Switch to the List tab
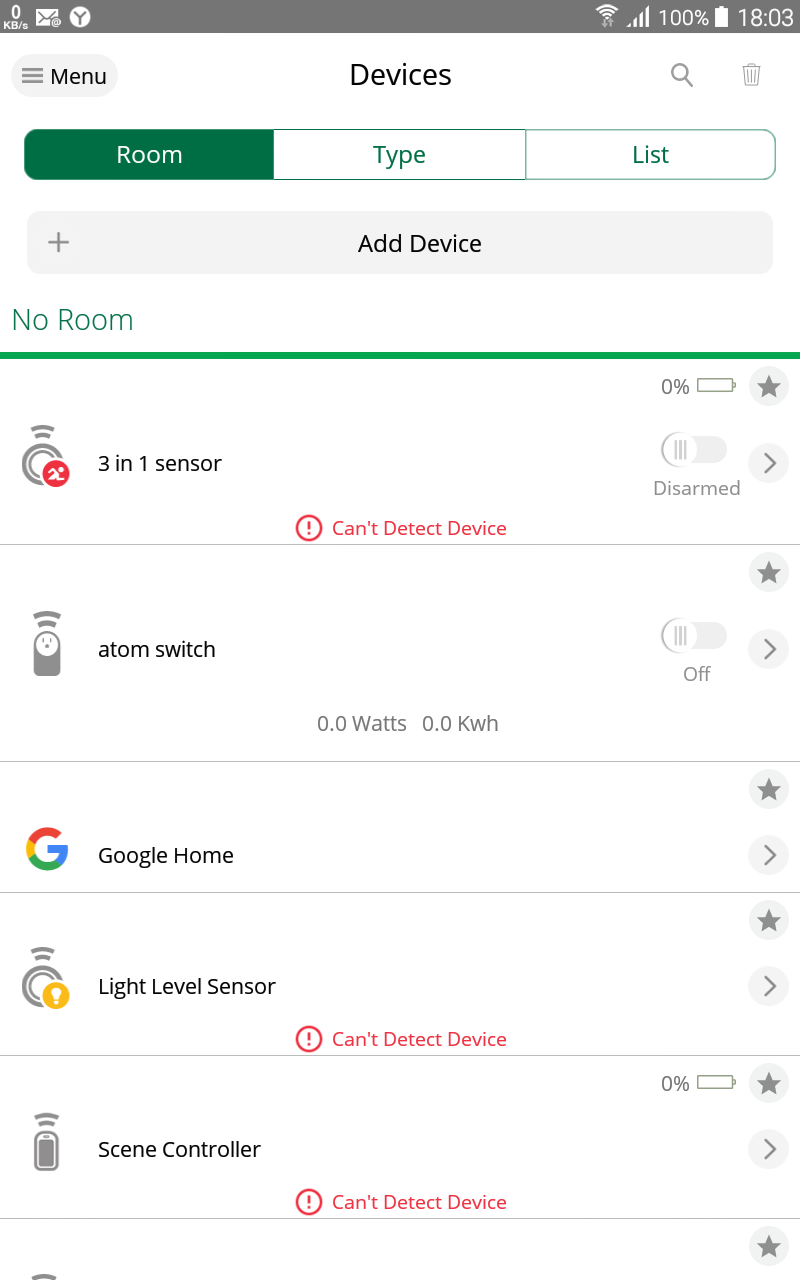This screenshot has width=800, height=1280. pyautogui.click(x=650, y=155)
